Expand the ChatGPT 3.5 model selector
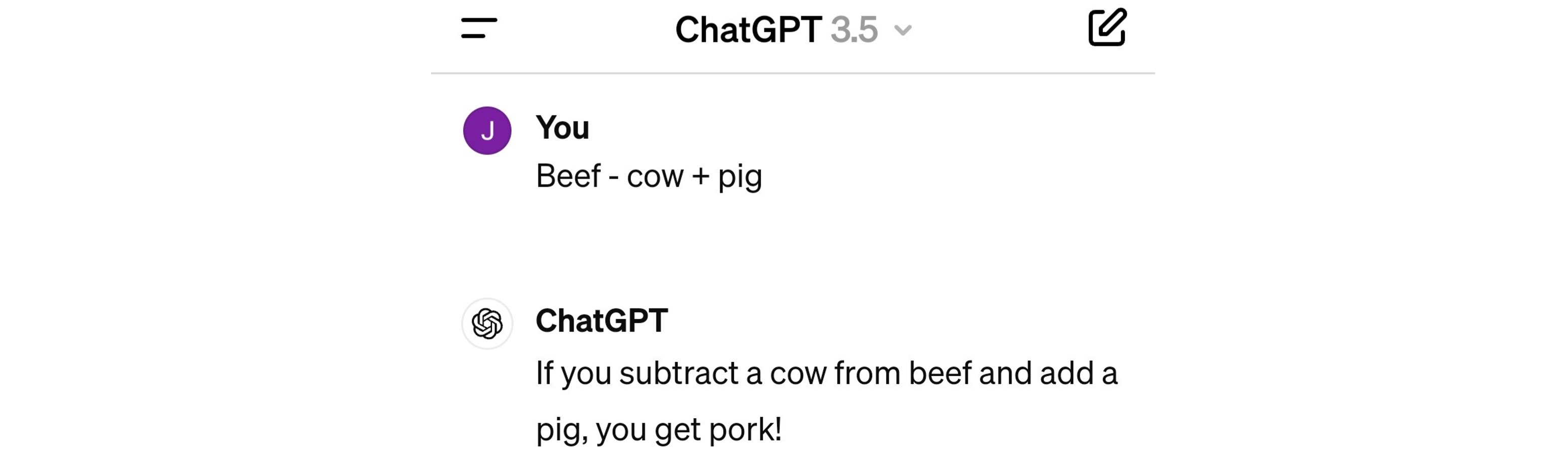Screen dimensions: 1568x465 (793, 30)
